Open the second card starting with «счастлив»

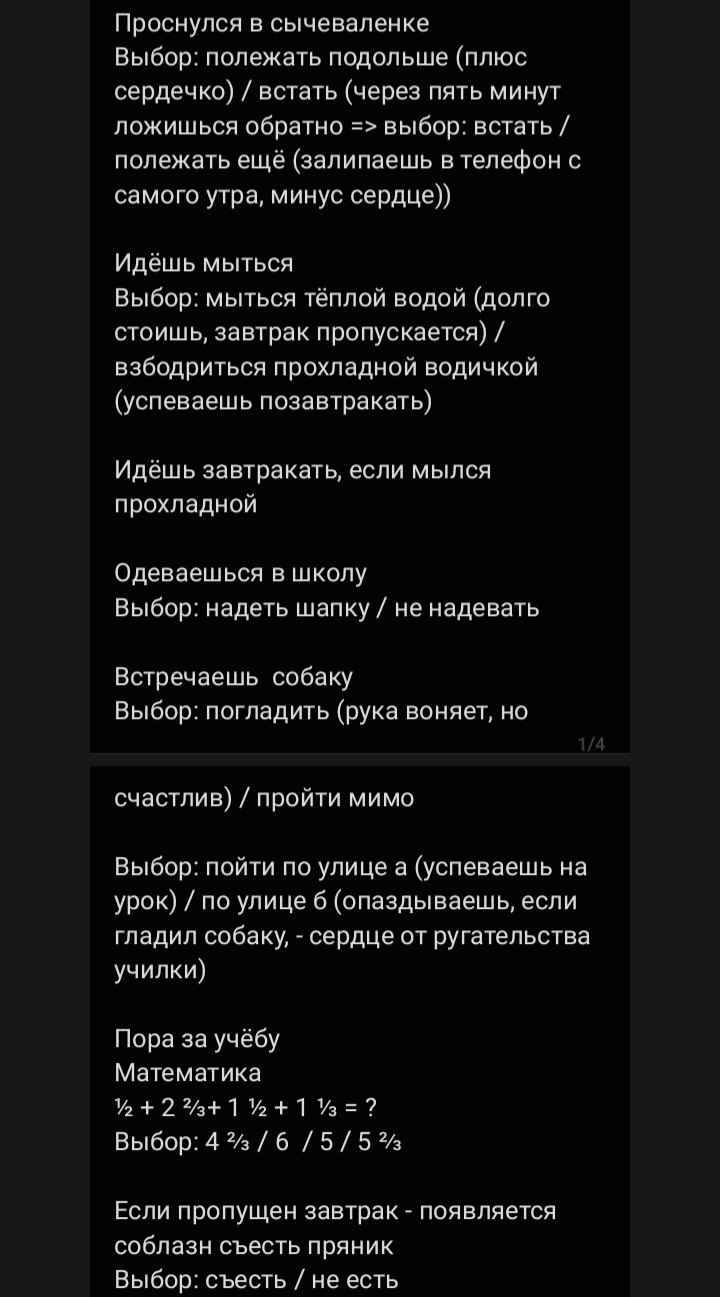coord(360,1032)
